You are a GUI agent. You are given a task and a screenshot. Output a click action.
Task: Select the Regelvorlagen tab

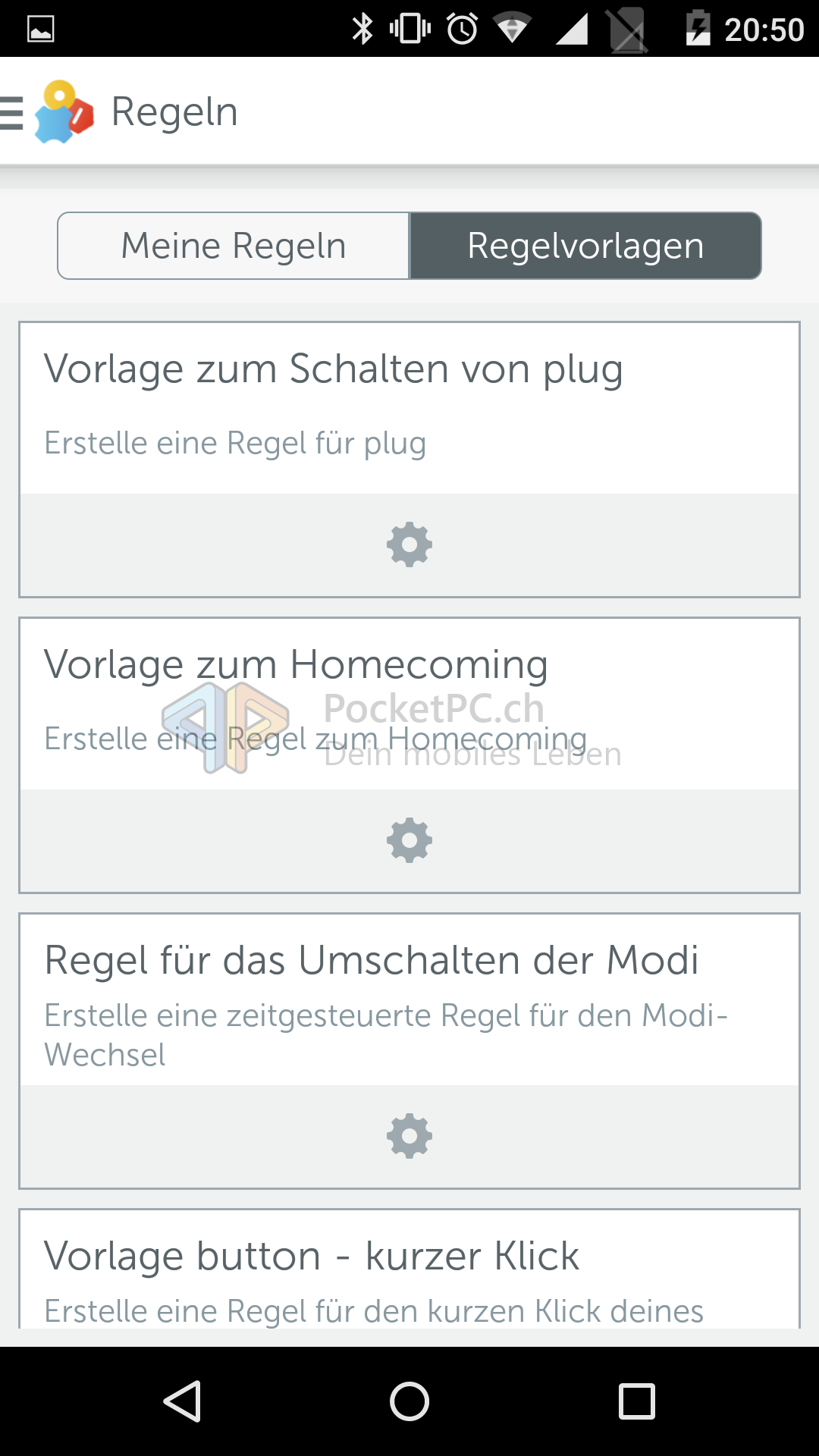585,246
